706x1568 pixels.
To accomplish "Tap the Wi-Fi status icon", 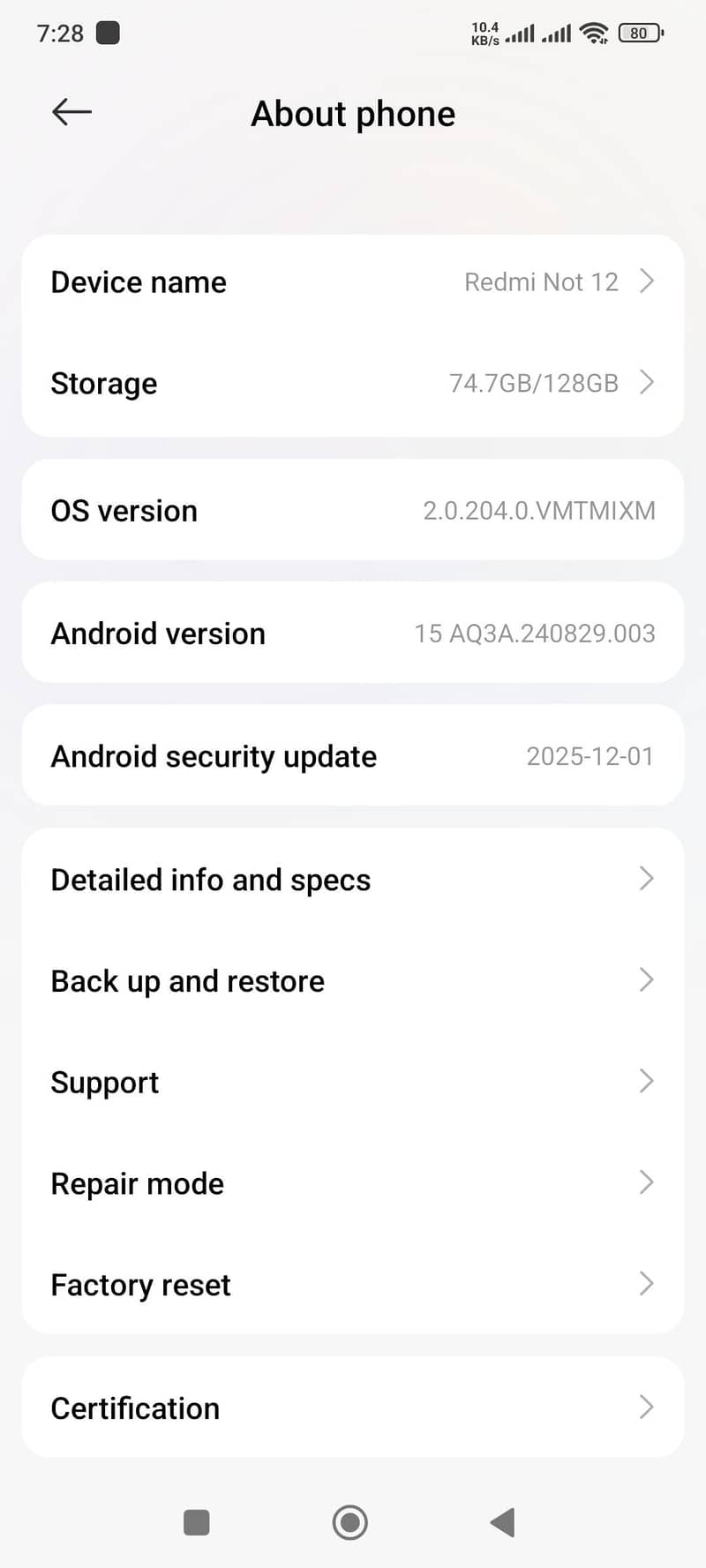I will pos(595,33).
